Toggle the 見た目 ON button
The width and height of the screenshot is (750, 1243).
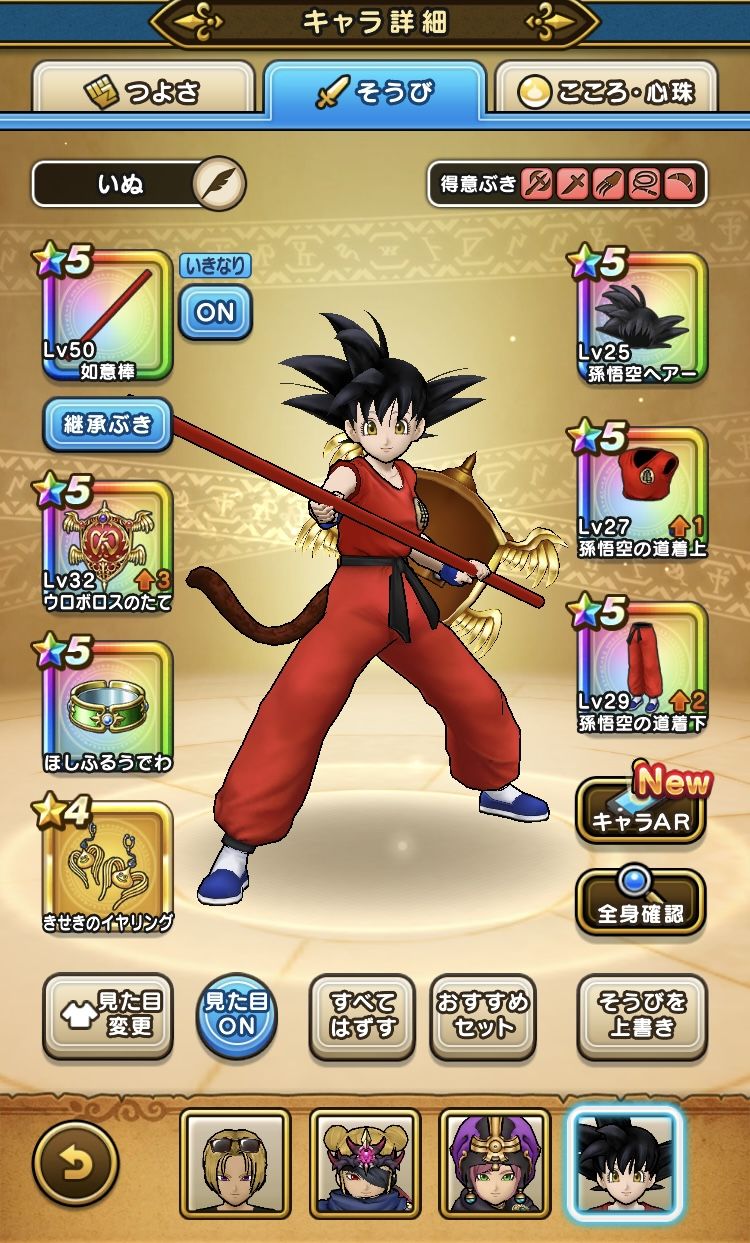coord(236,1016)
